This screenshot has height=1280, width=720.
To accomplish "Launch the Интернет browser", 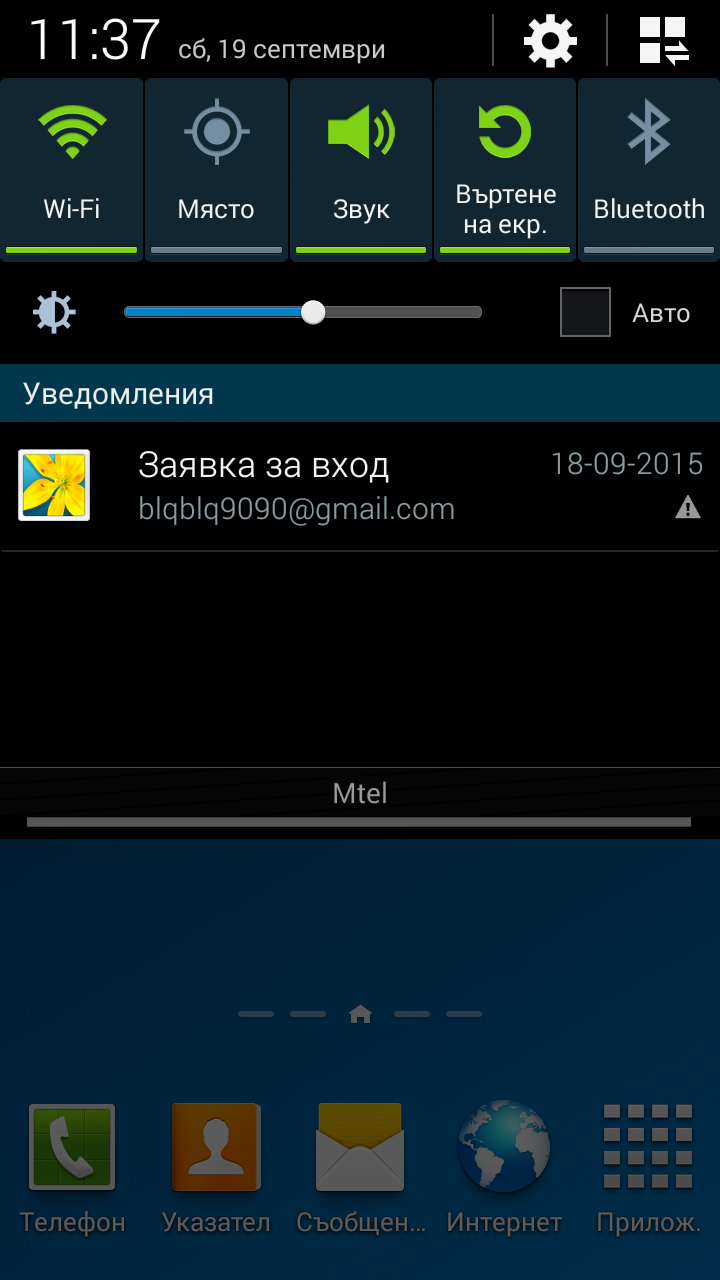I will [x=504, y=1168].
